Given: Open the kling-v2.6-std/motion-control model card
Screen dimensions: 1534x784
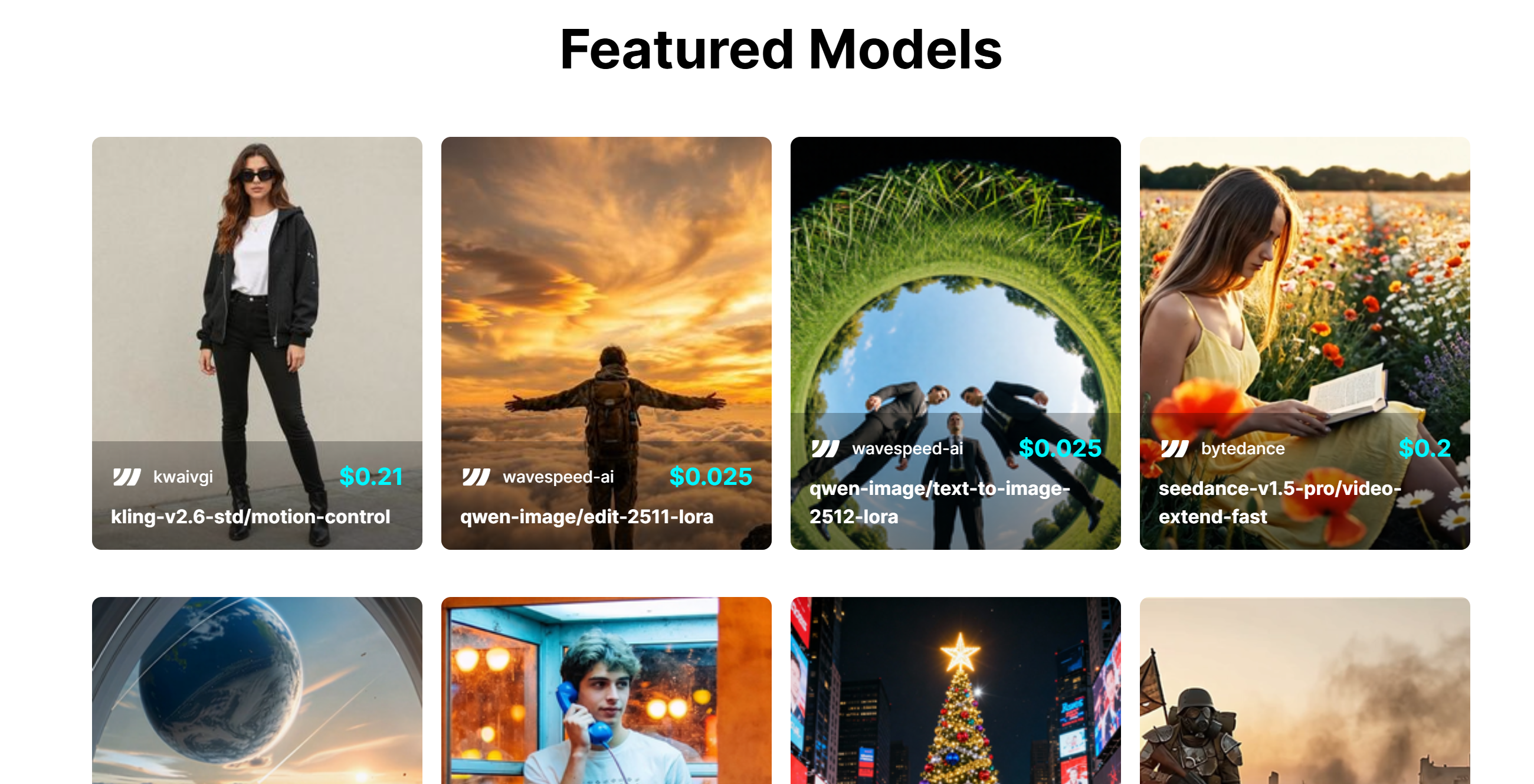Looking at the screenshot, I should tap(257, 343).
